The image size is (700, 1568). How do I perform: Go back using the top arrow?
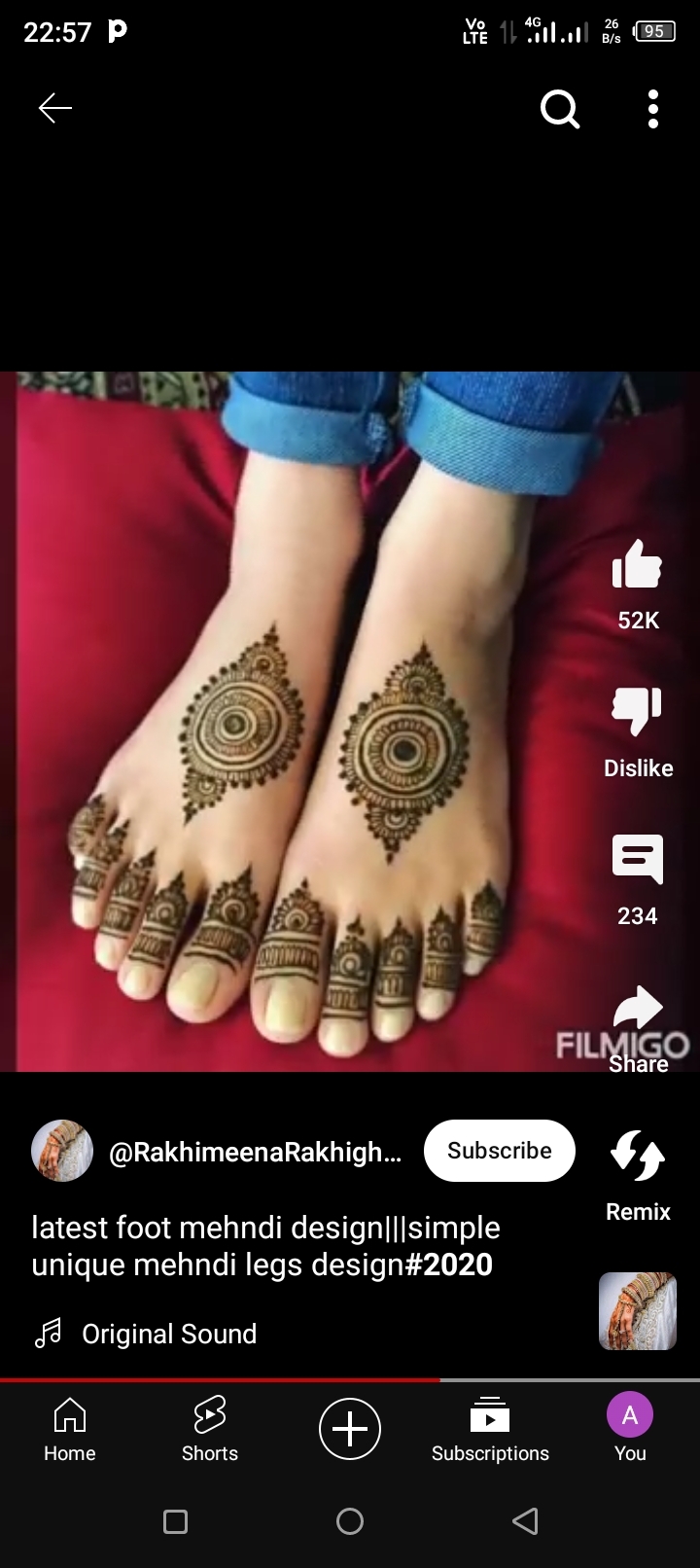tap(55, 108)
